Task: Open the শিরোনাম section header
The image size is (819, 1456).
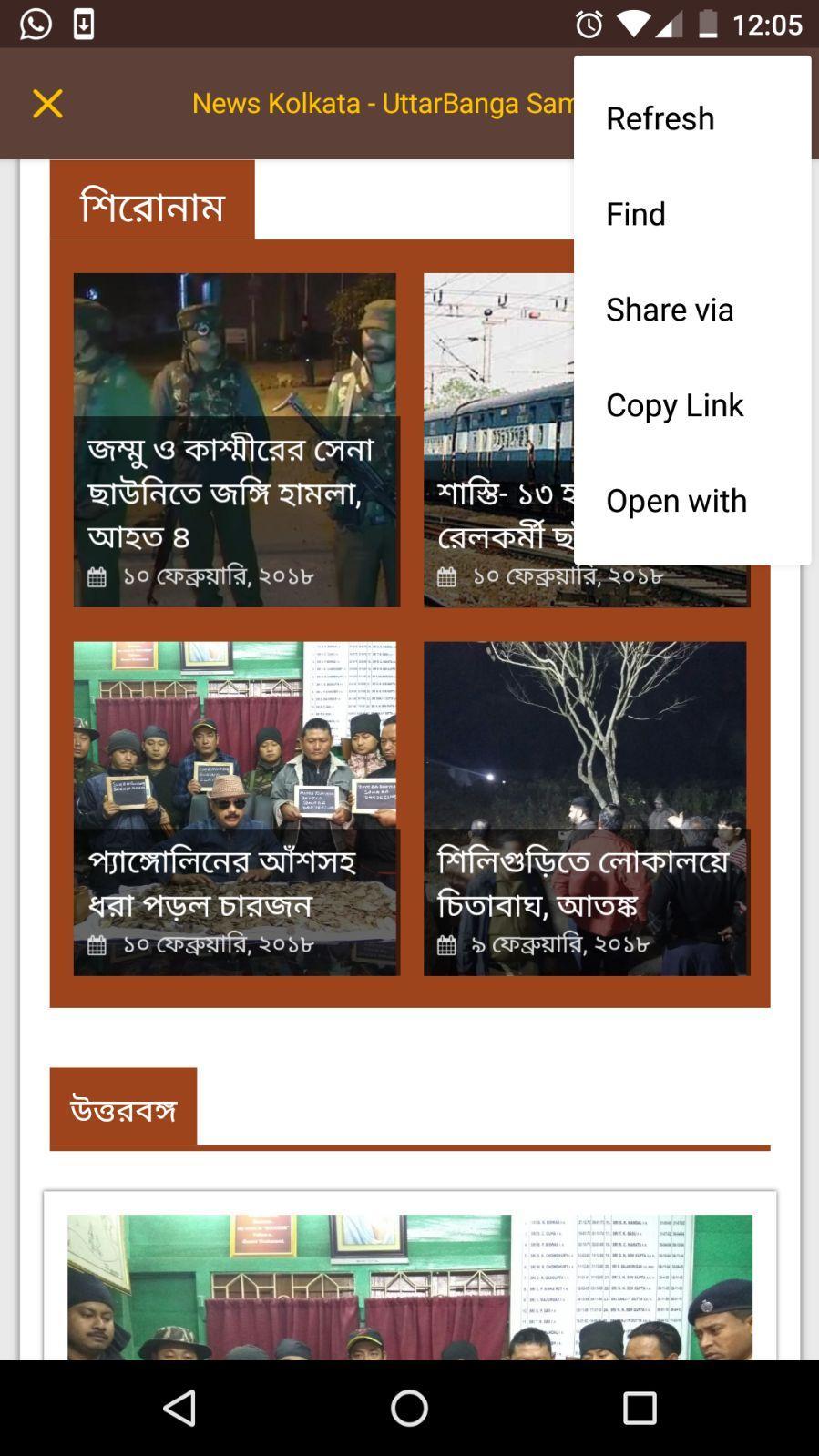Action: 152,202
